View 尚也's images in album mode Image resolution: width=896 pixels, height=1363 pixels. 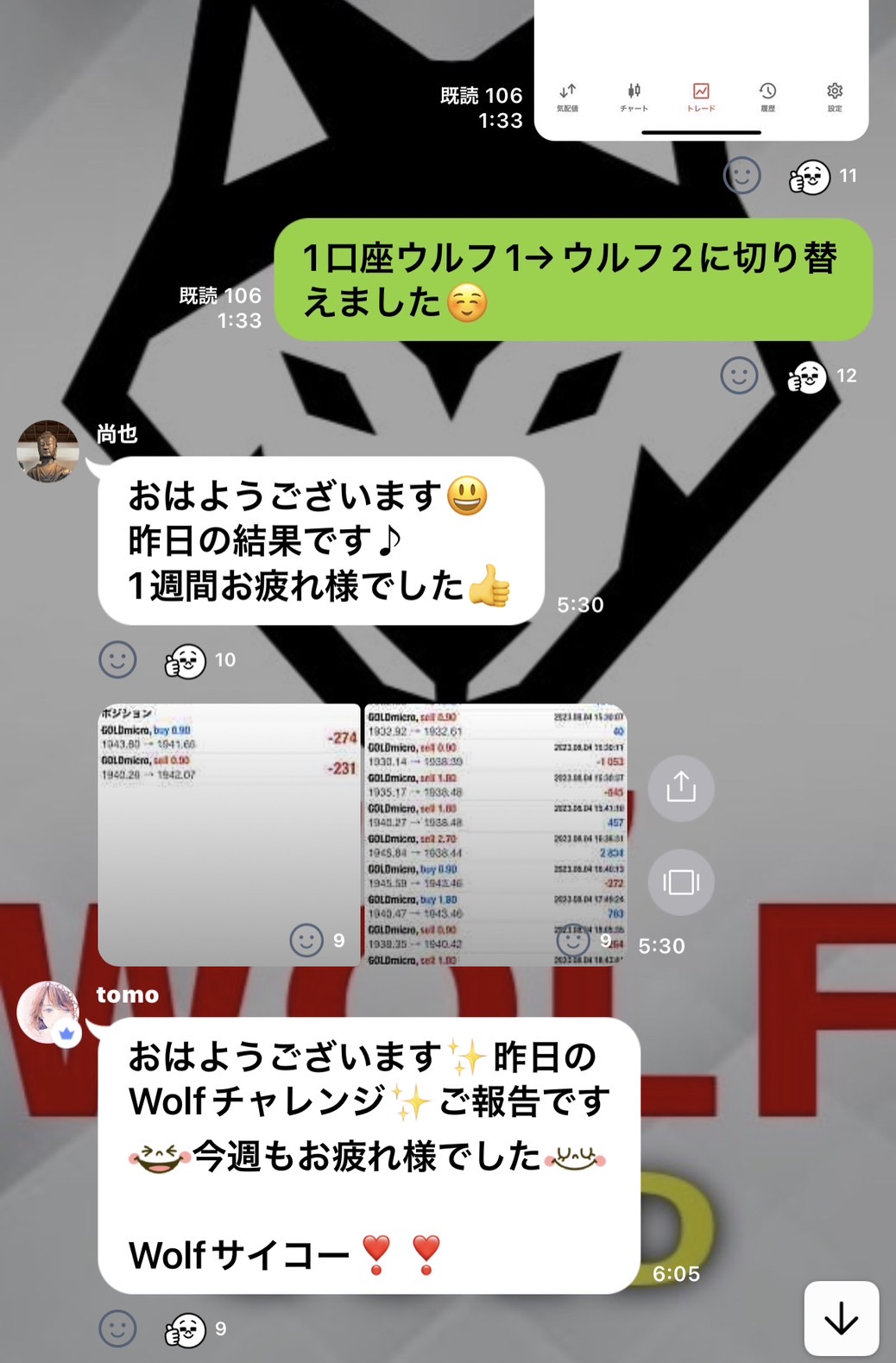(680, 881)
